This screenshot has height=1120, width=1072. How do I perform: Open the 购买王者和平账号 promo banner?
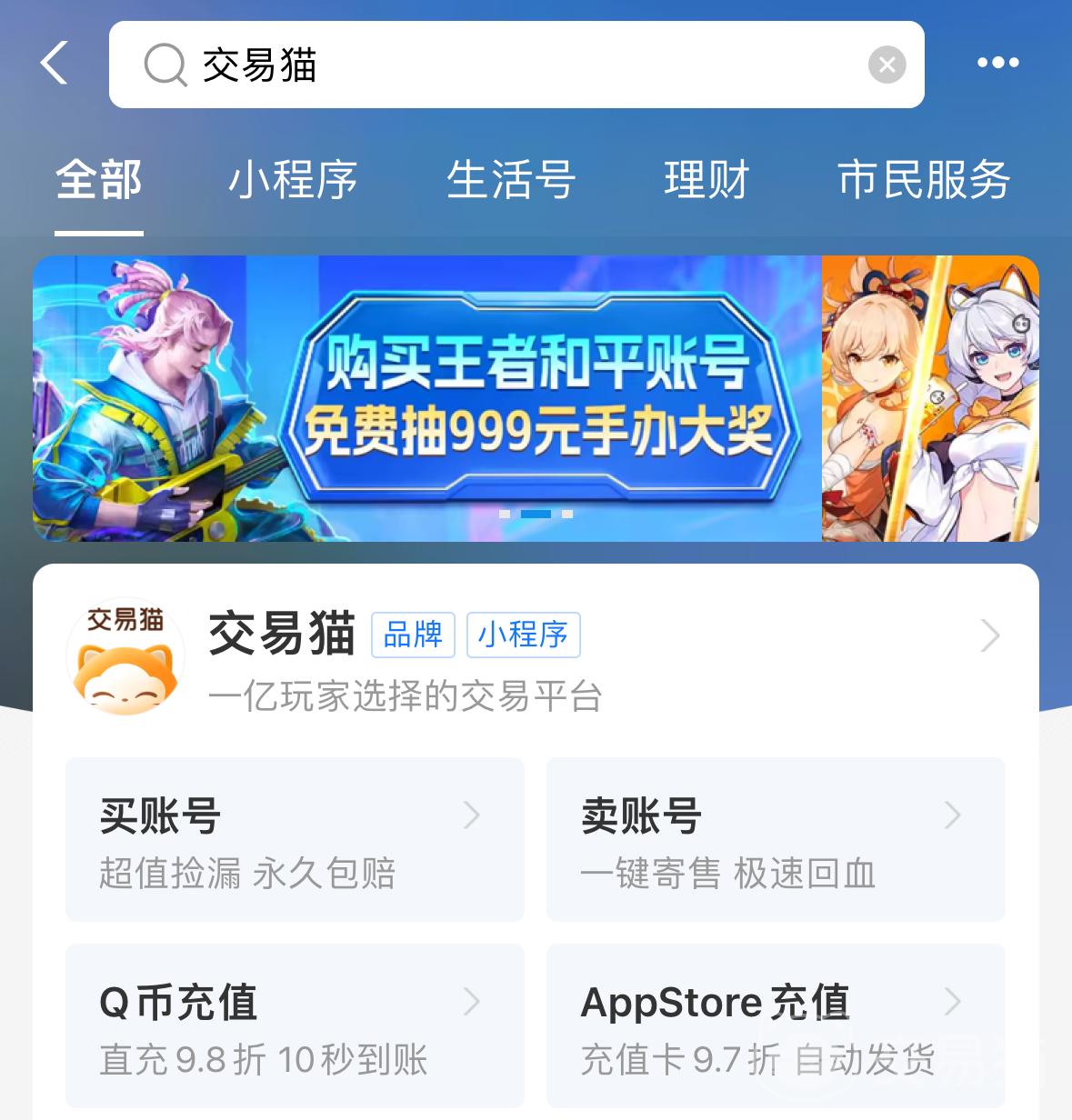(x=536, y=398)
